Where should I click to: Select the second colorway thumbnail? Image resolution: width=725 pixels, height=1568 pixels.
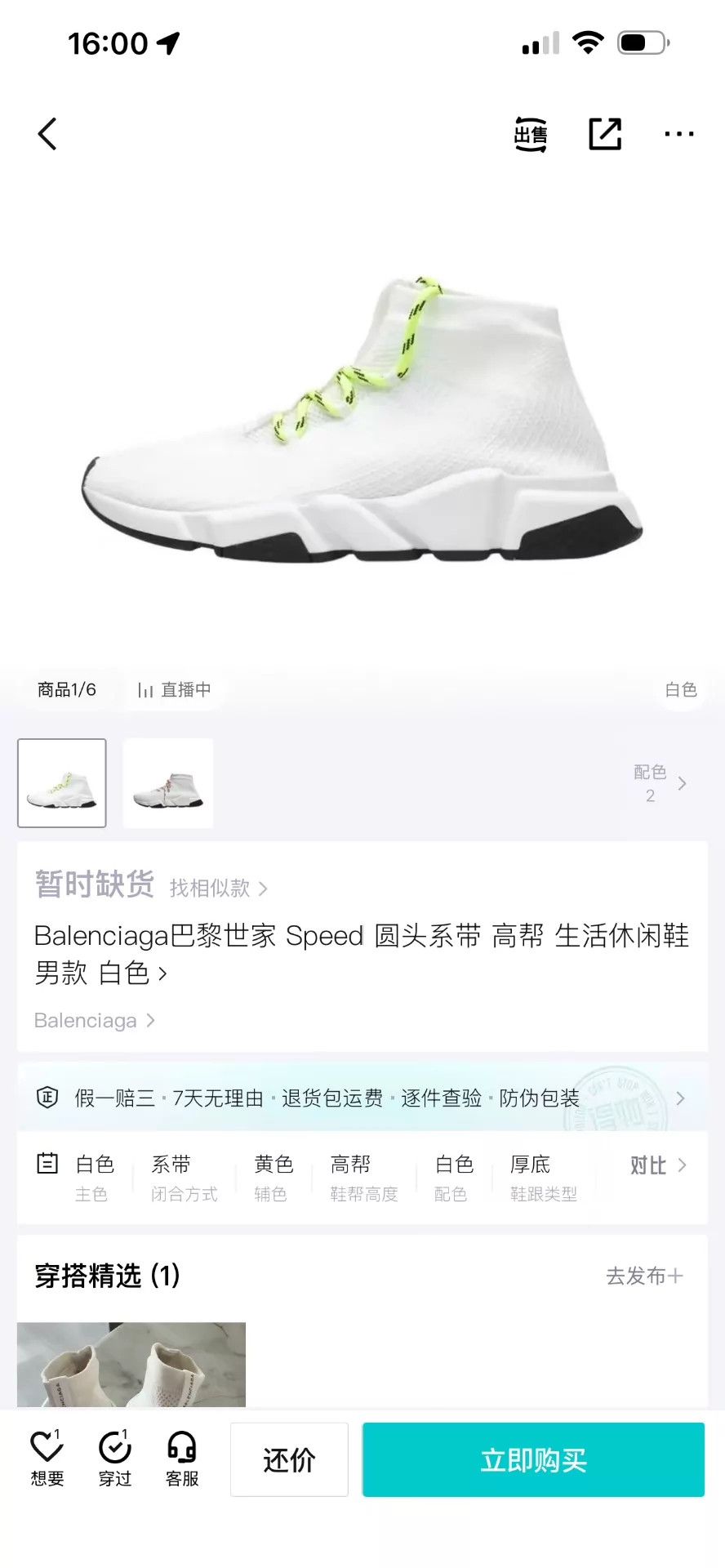(168, 783)
